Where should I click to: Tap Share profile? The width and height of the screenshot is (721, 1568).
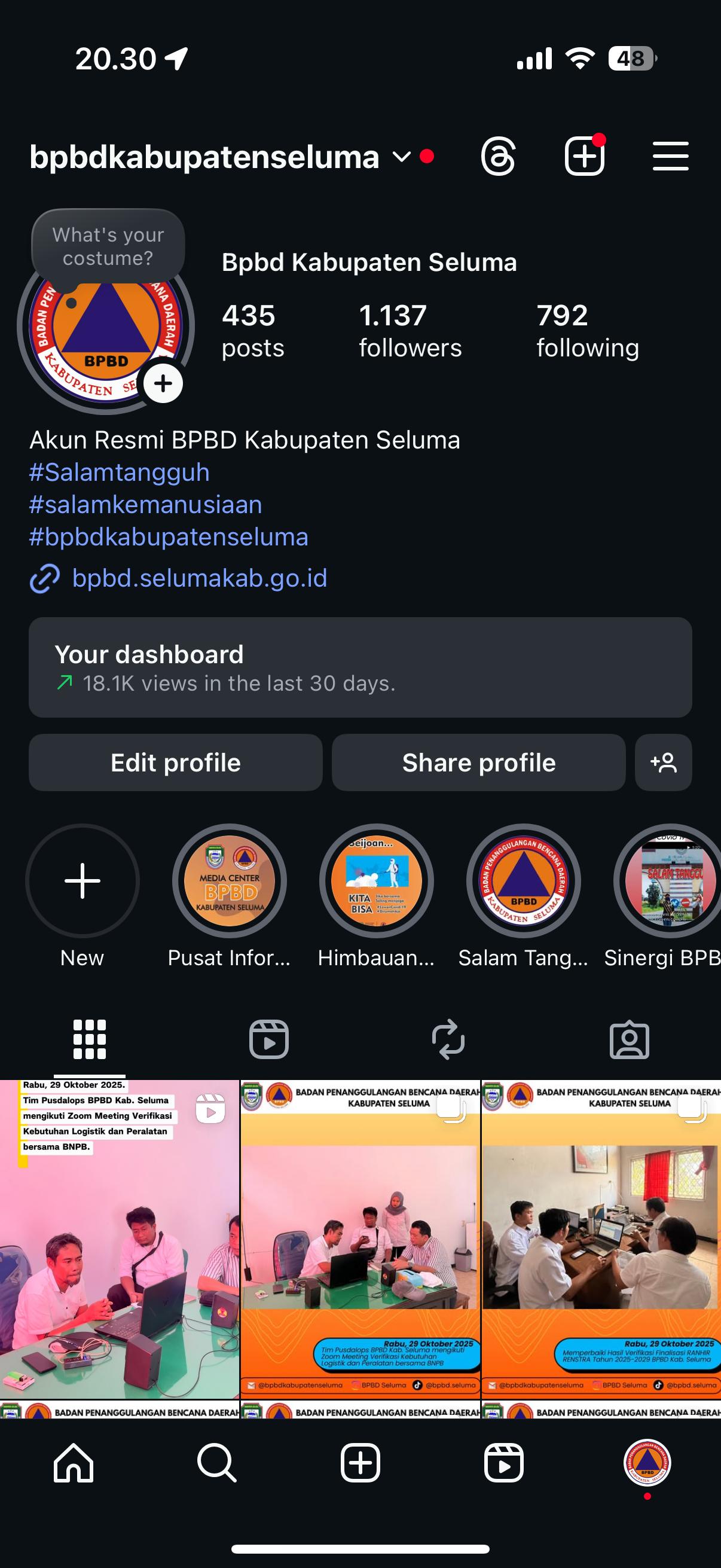(478, 762)
